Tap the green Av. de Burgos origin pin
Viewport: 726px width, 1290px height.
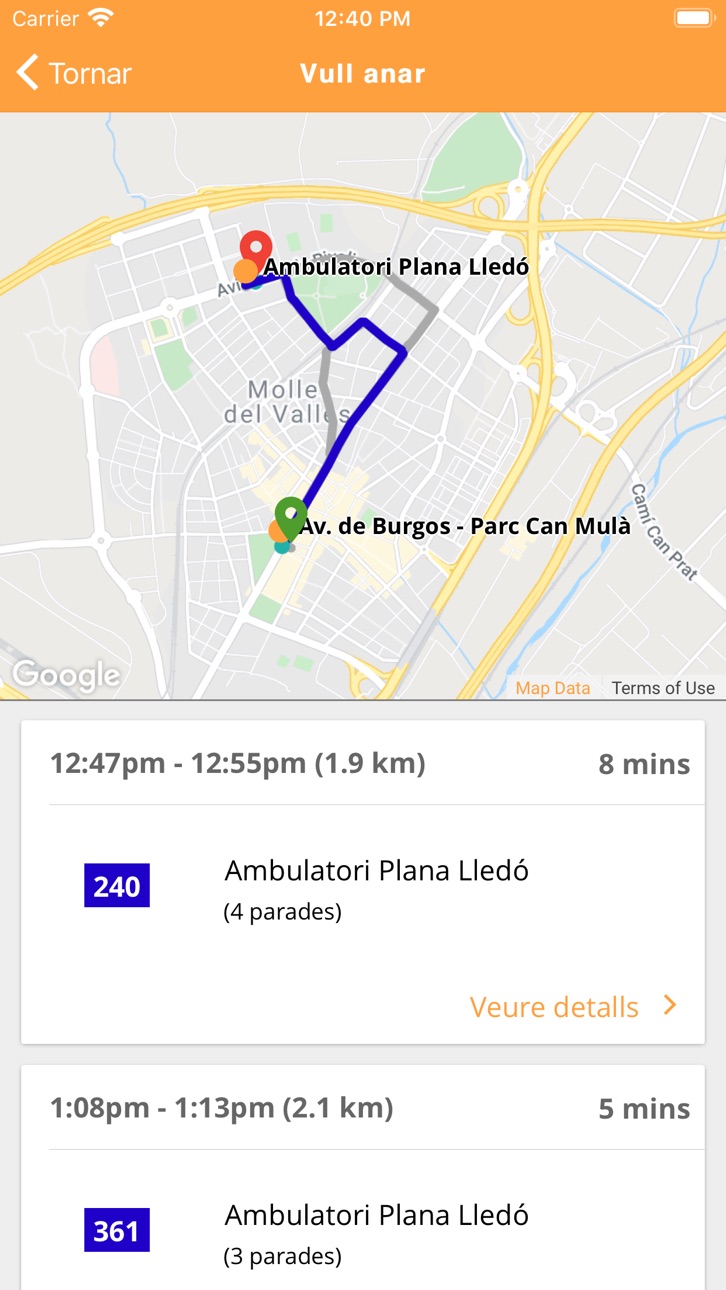290,518
